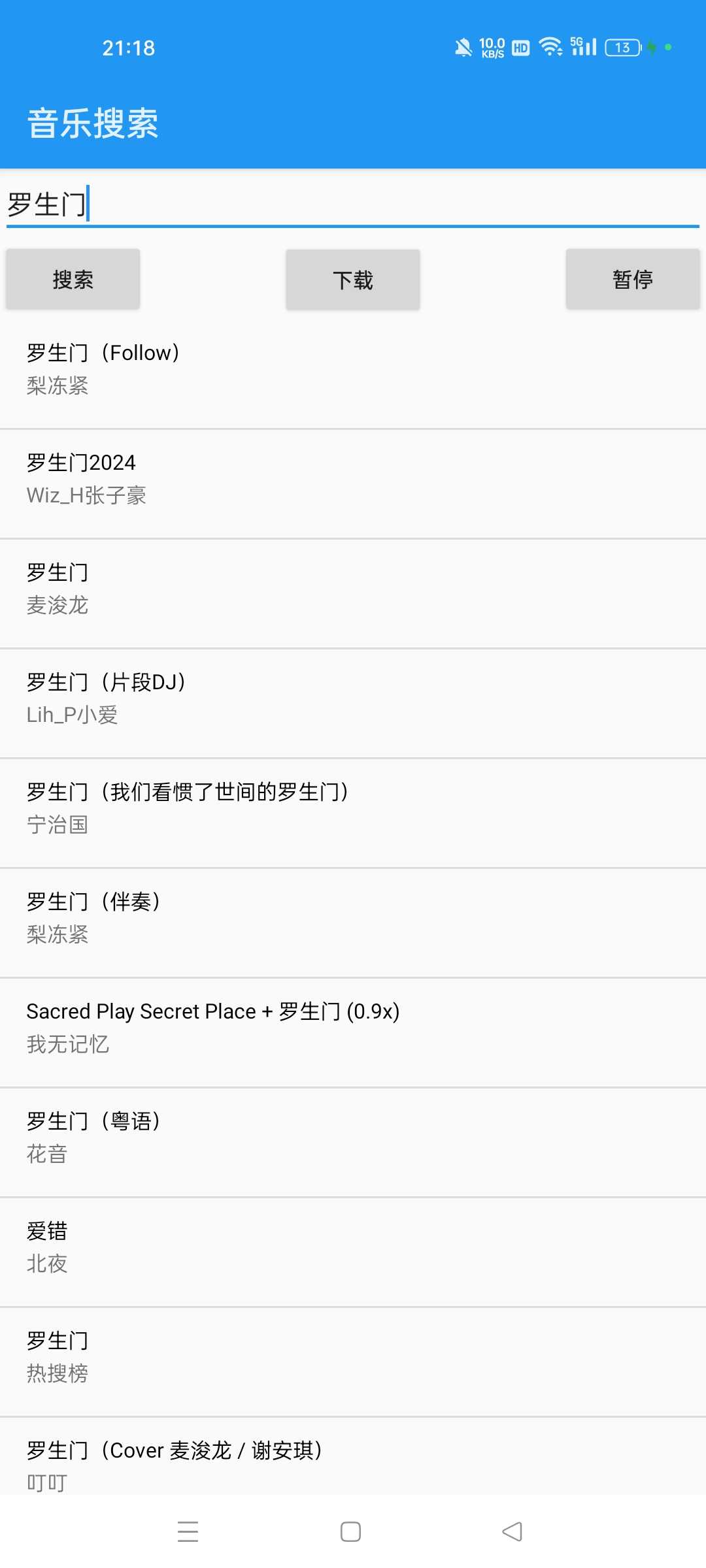This screenshot has width=706, height=1568.
Task: Open the song 罗生门 by 麦浚龙
Action: (353, 589)
